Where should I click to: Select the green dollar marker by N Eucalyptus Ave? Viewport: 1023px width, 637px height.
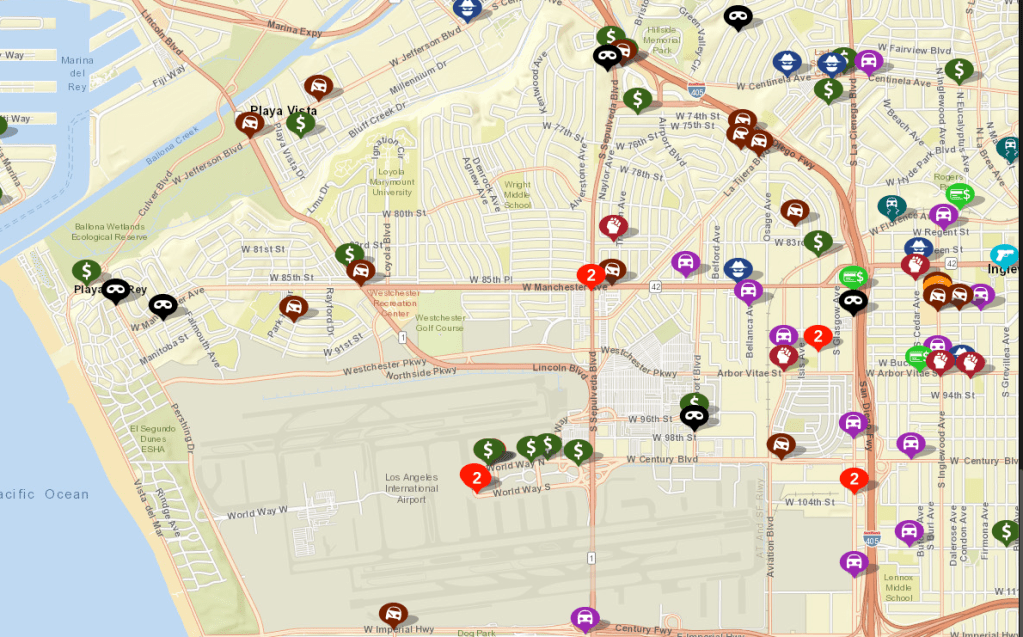[x=959, y=70]
